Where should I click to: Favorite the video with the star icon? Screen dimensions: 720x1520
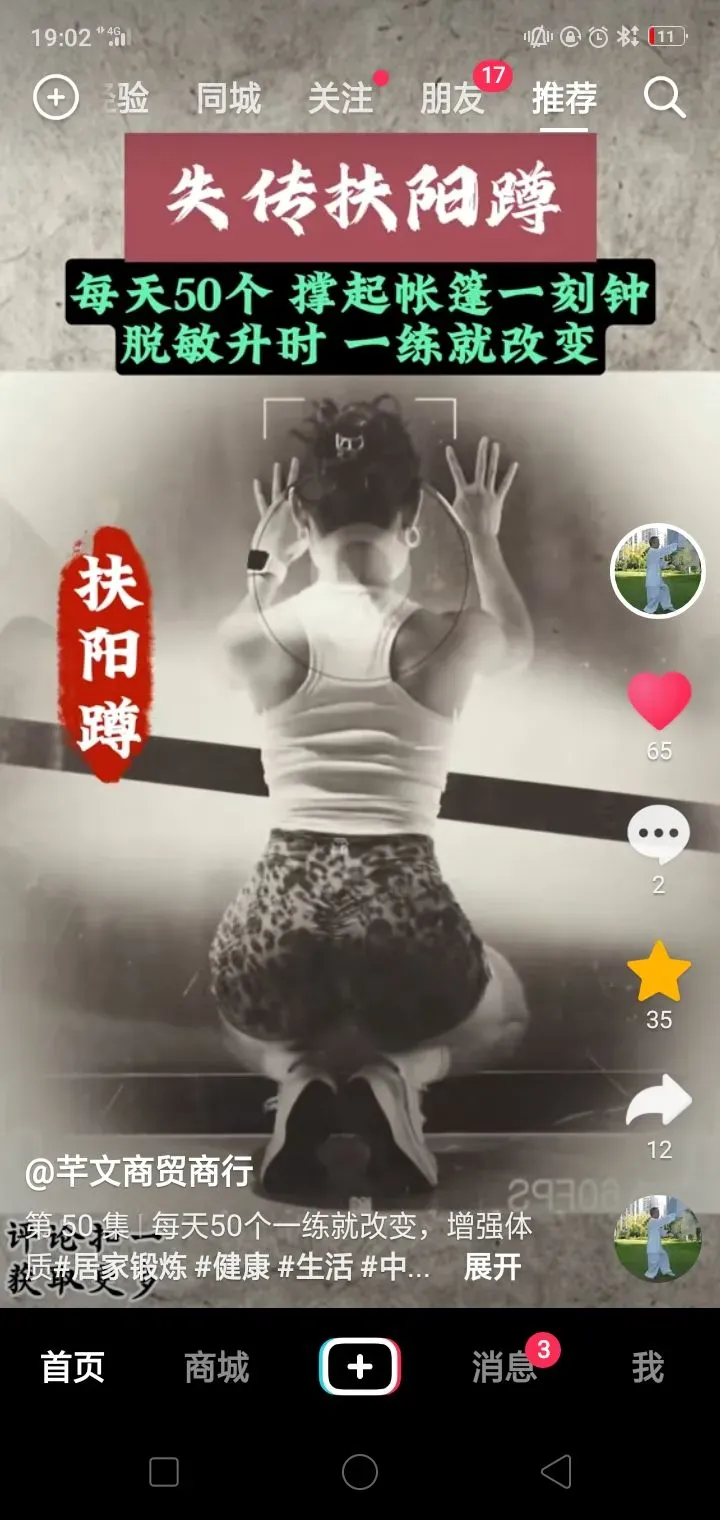659,971
